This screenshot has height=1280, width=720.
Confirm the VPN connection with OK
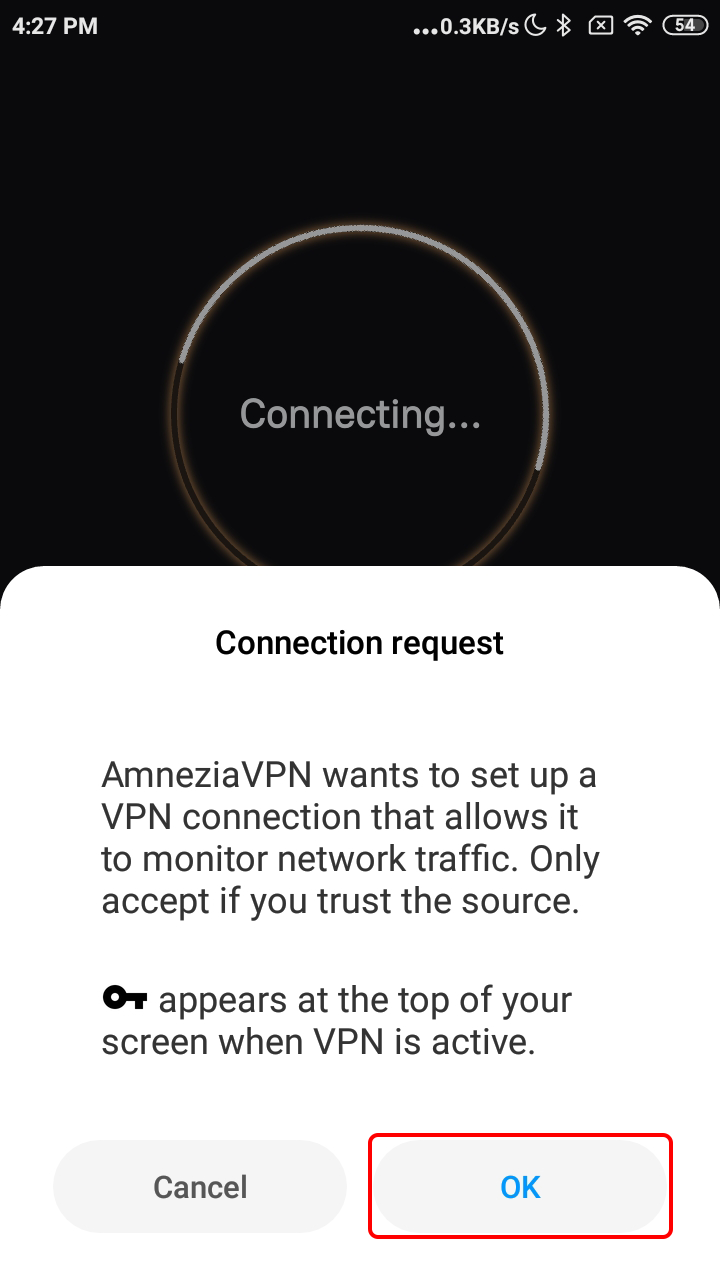(x=520, y=1187)
